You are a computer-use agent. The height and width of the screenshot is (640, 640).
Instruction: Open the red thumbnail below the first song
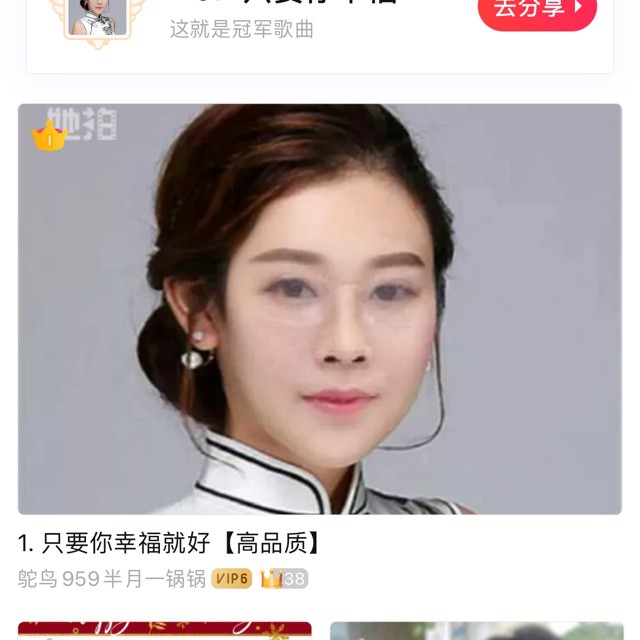click(x=165, y=630)
